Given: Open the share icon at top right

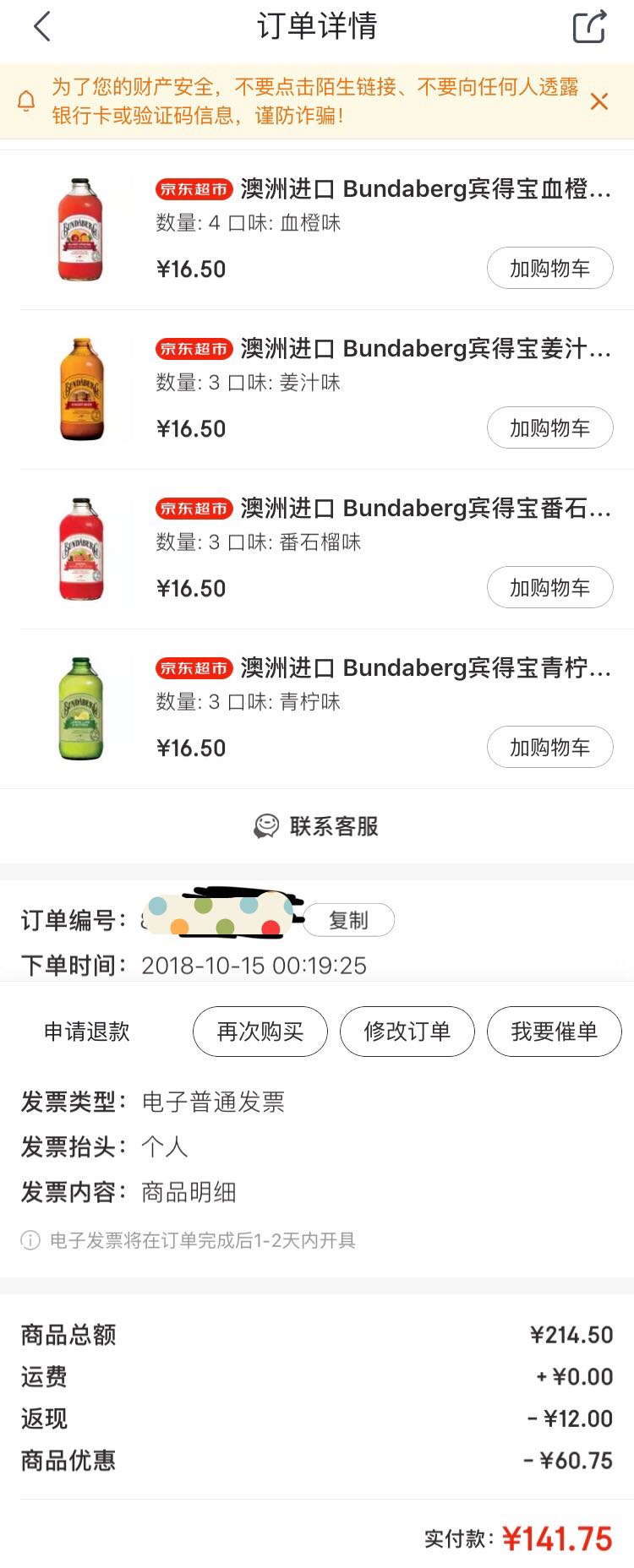Looking at the screenshot, I should pos(590,27).
